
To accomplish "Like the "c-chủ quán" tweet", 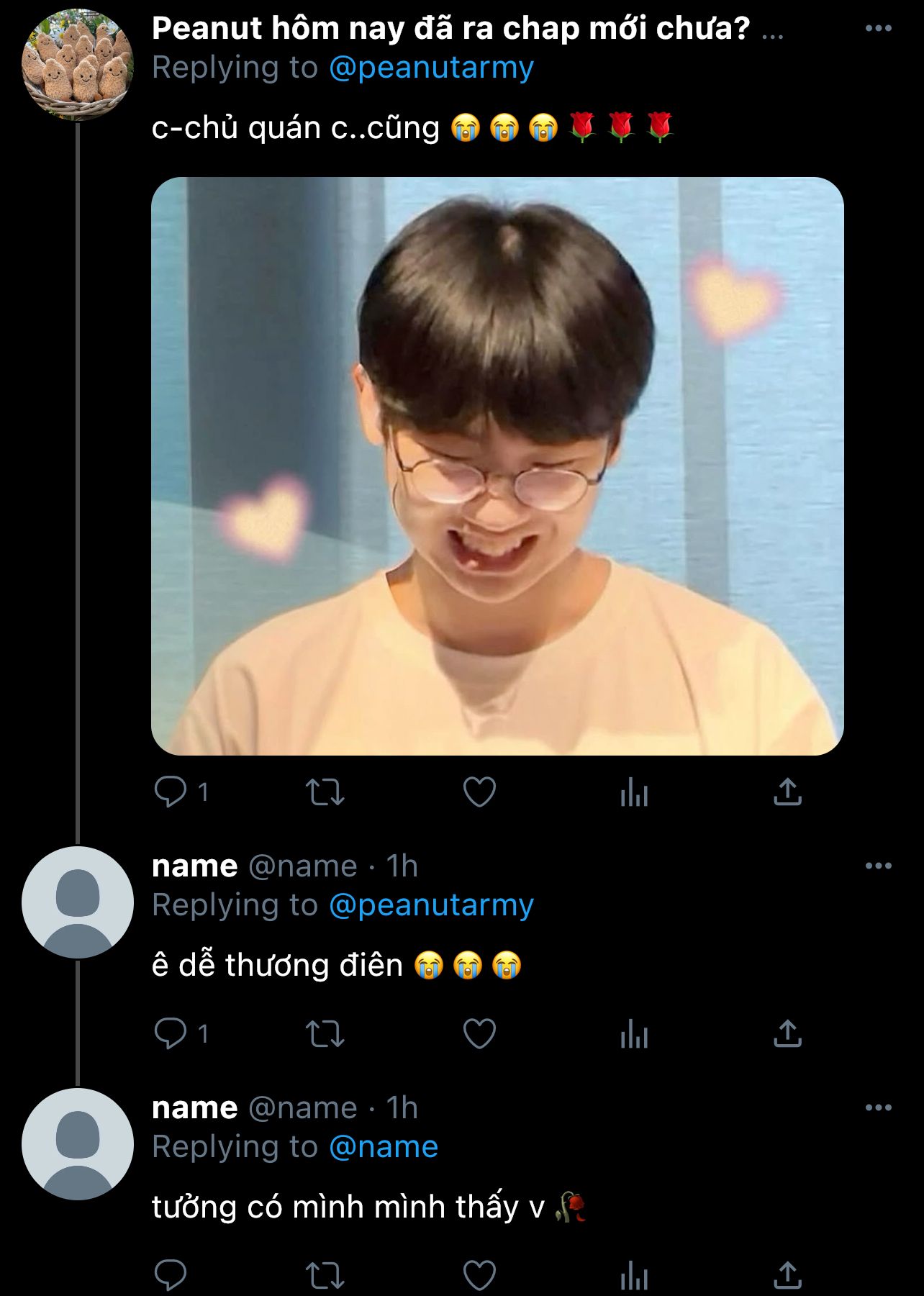I will 479,792.
